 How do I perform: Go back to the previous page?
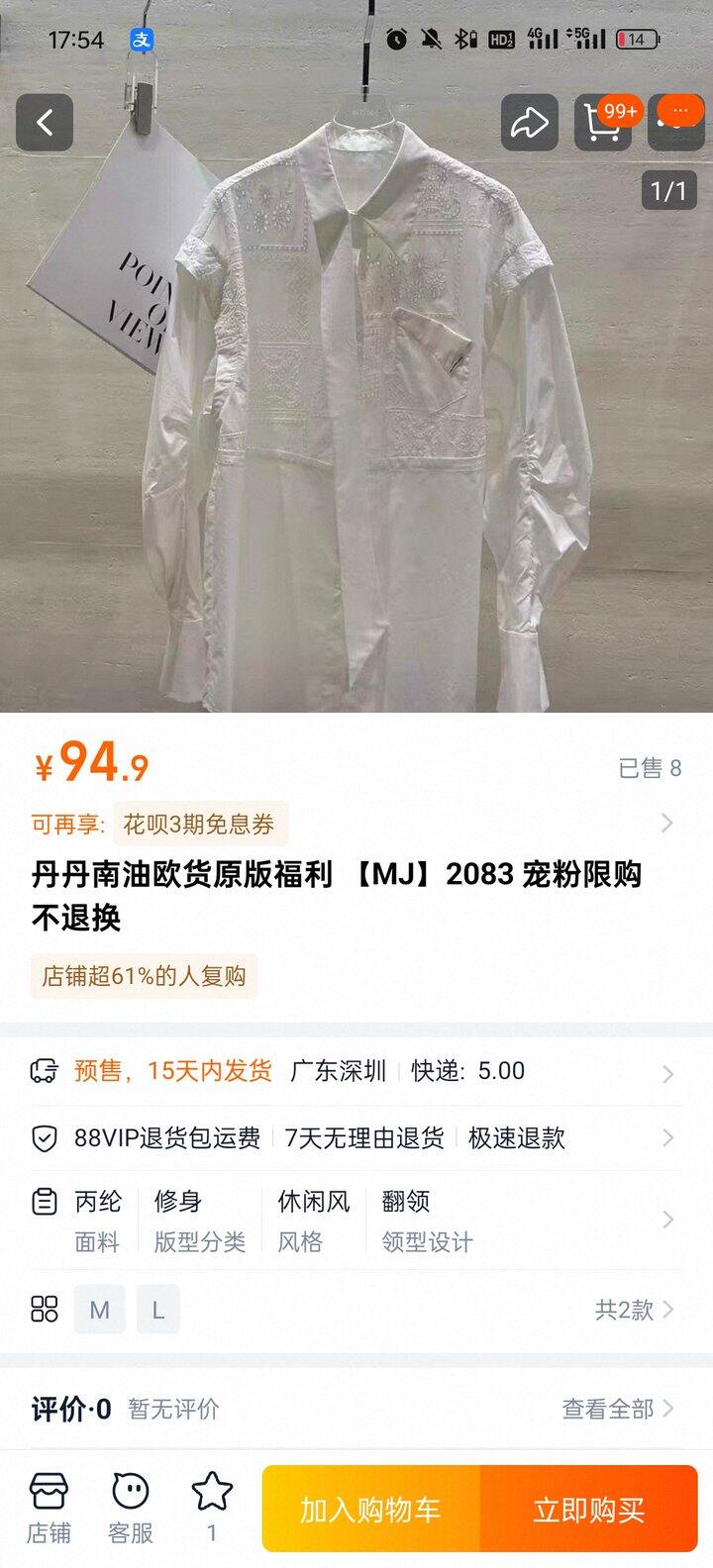[x=45, y=123]
